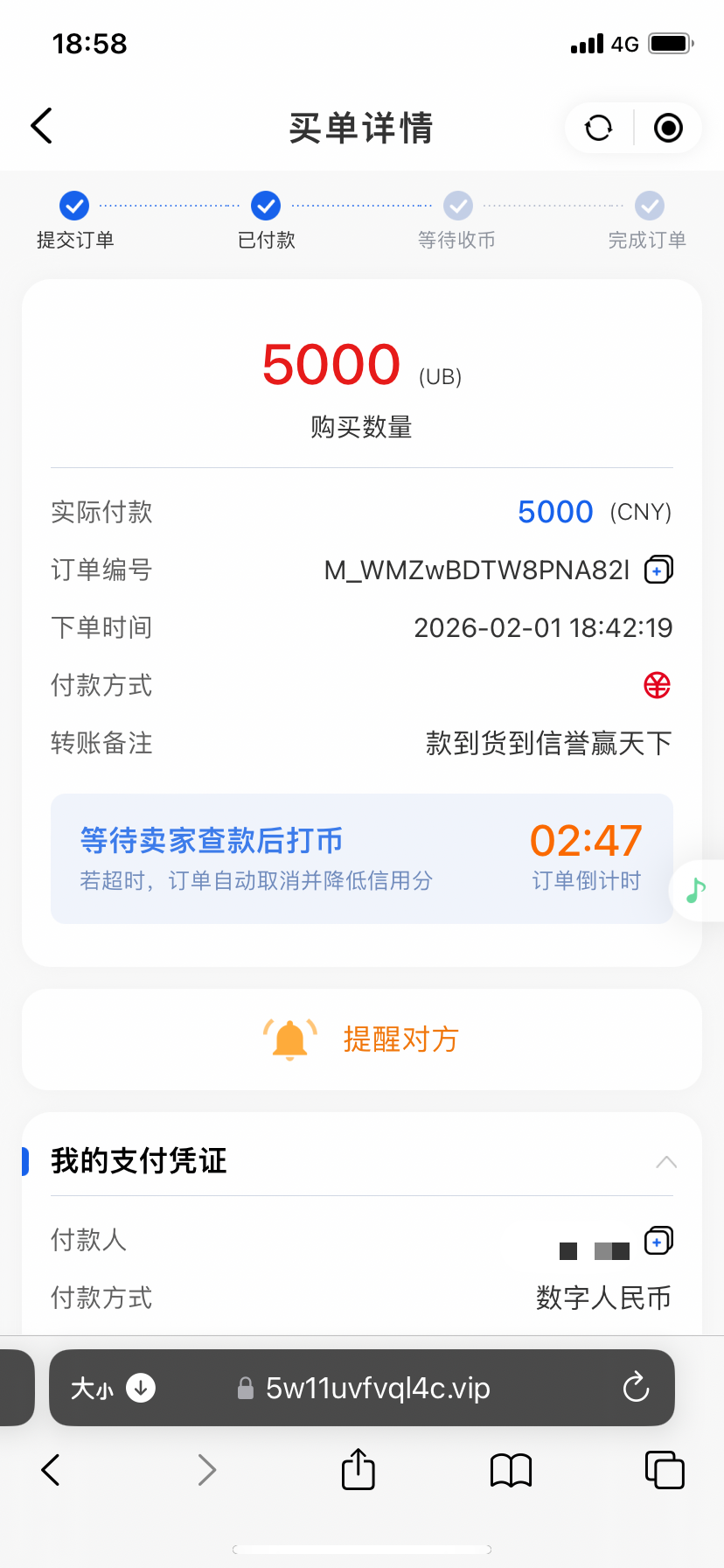Go back to the previous browser page
724x1568 pixels.
pyautogui.click(x=51, y=1470)
